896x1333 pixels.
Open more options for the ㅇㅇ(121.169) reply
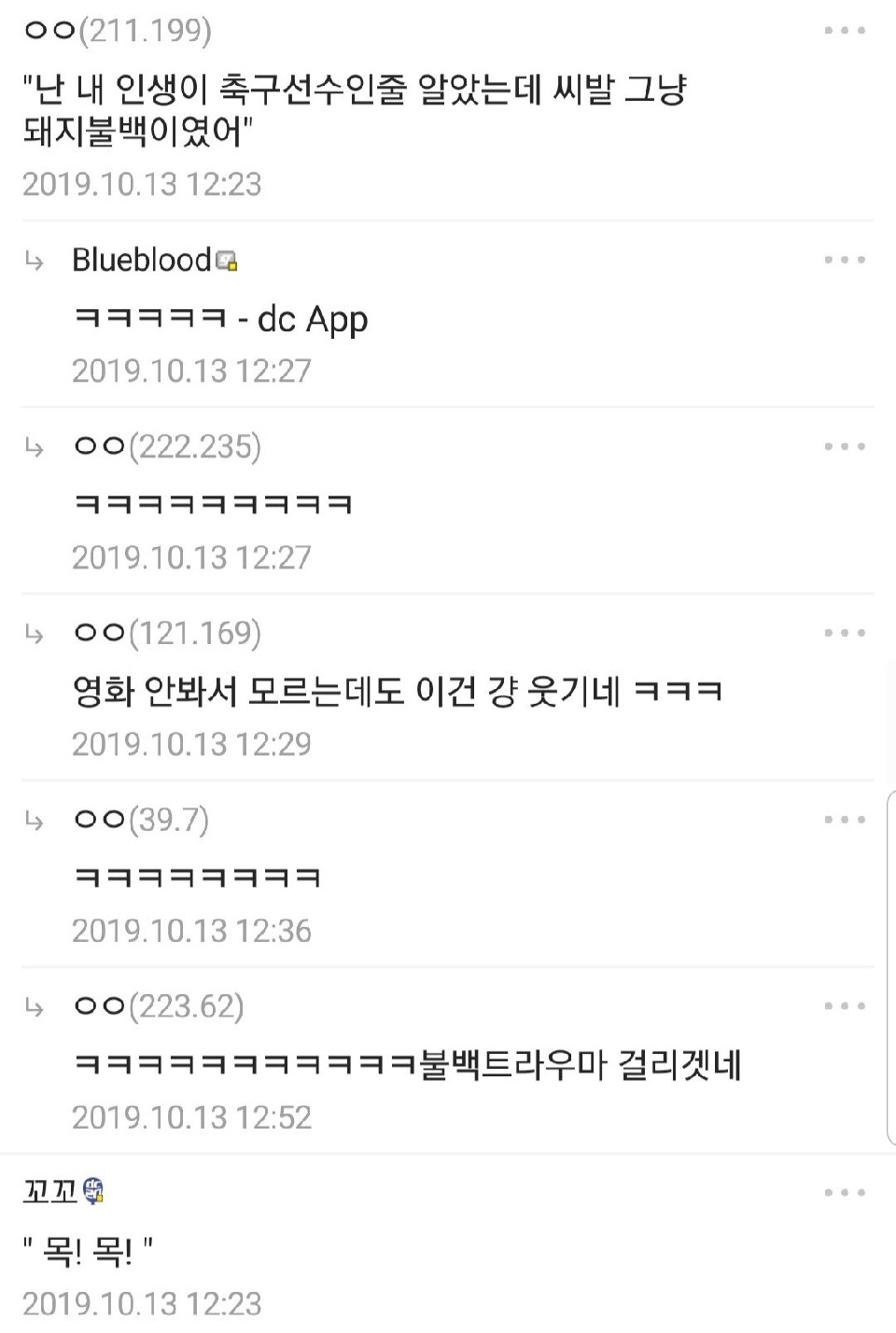click(x=845, y=633)
